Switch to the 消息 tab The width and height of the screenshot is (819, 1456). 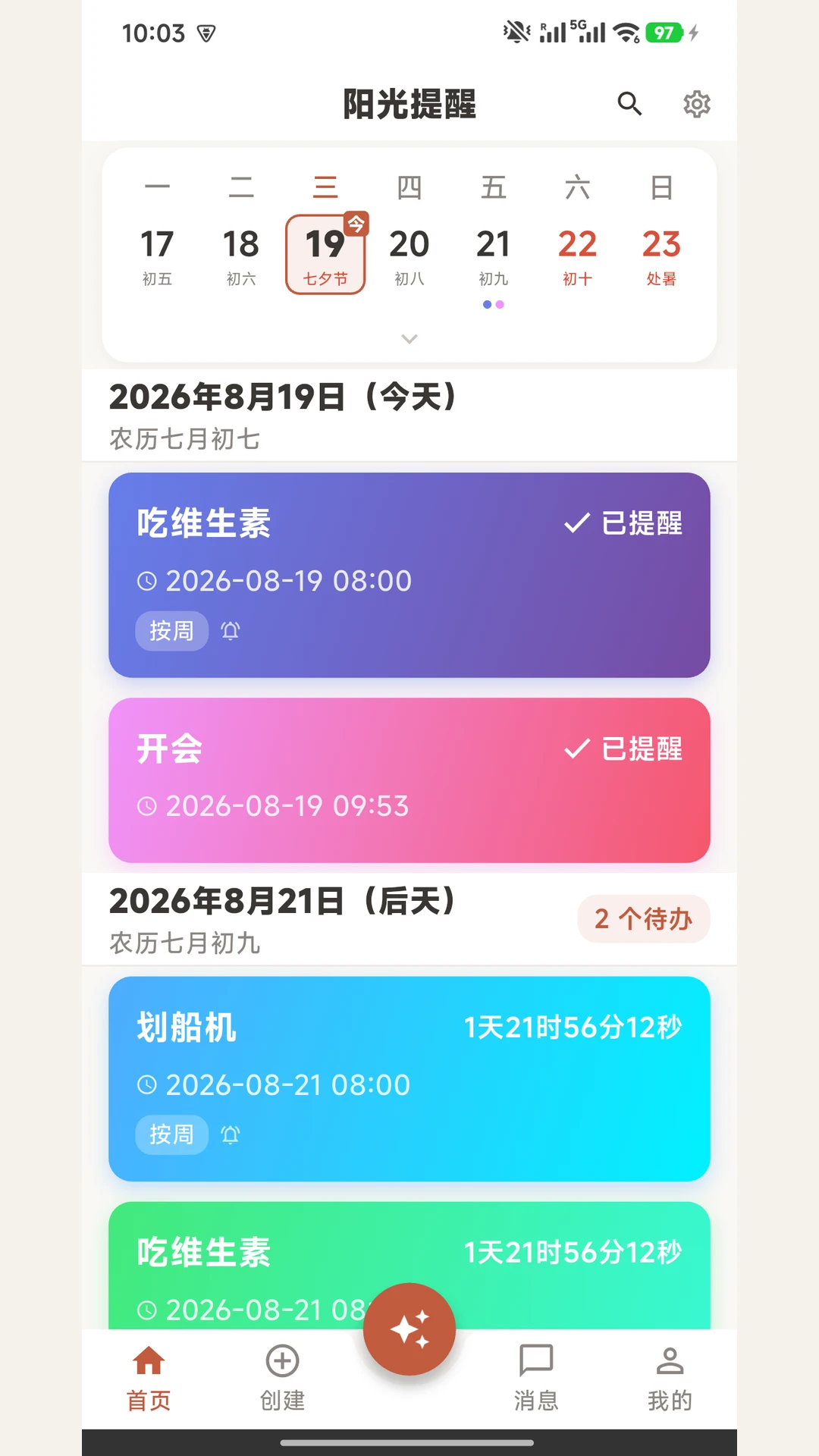[536, 1378]
